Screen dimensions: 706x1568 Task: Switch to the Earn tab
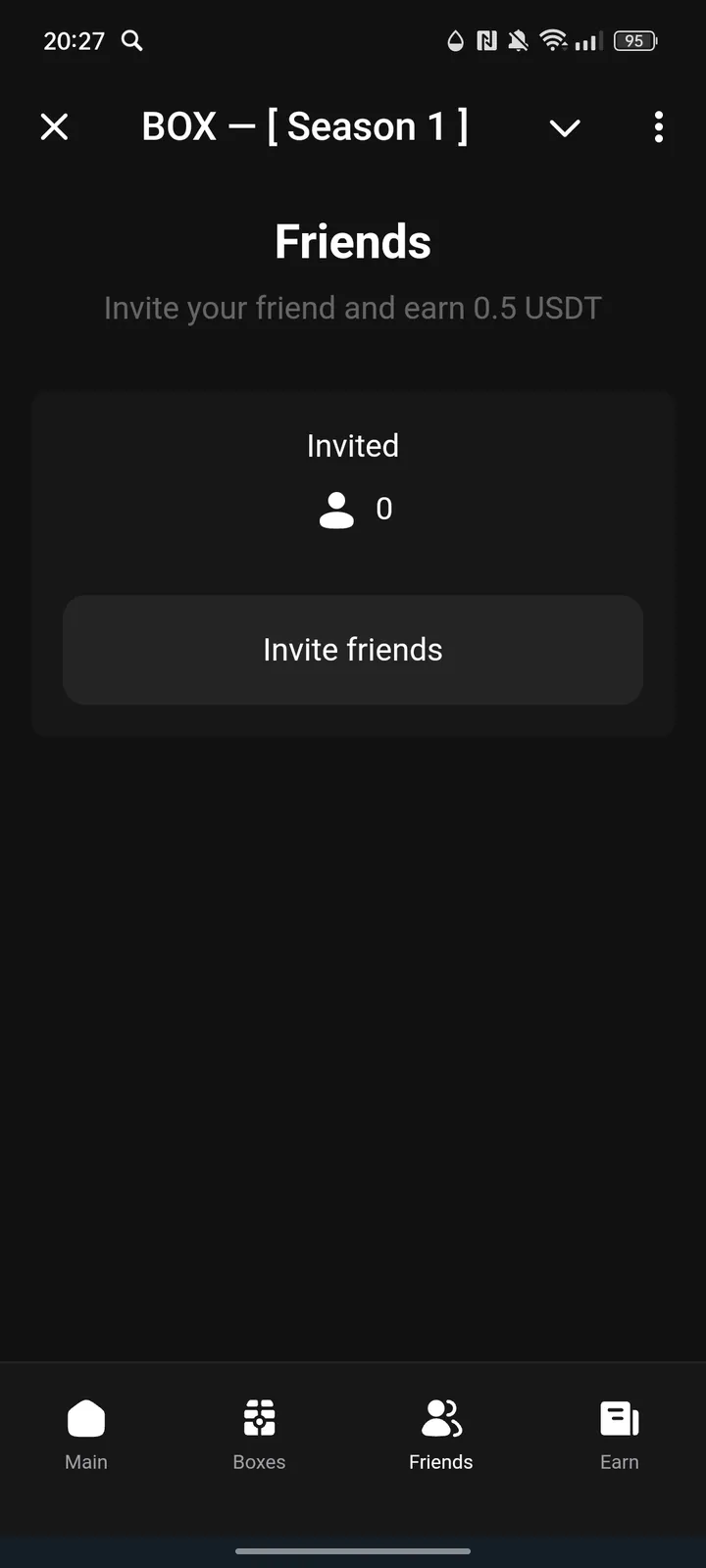pos(619,1436)
